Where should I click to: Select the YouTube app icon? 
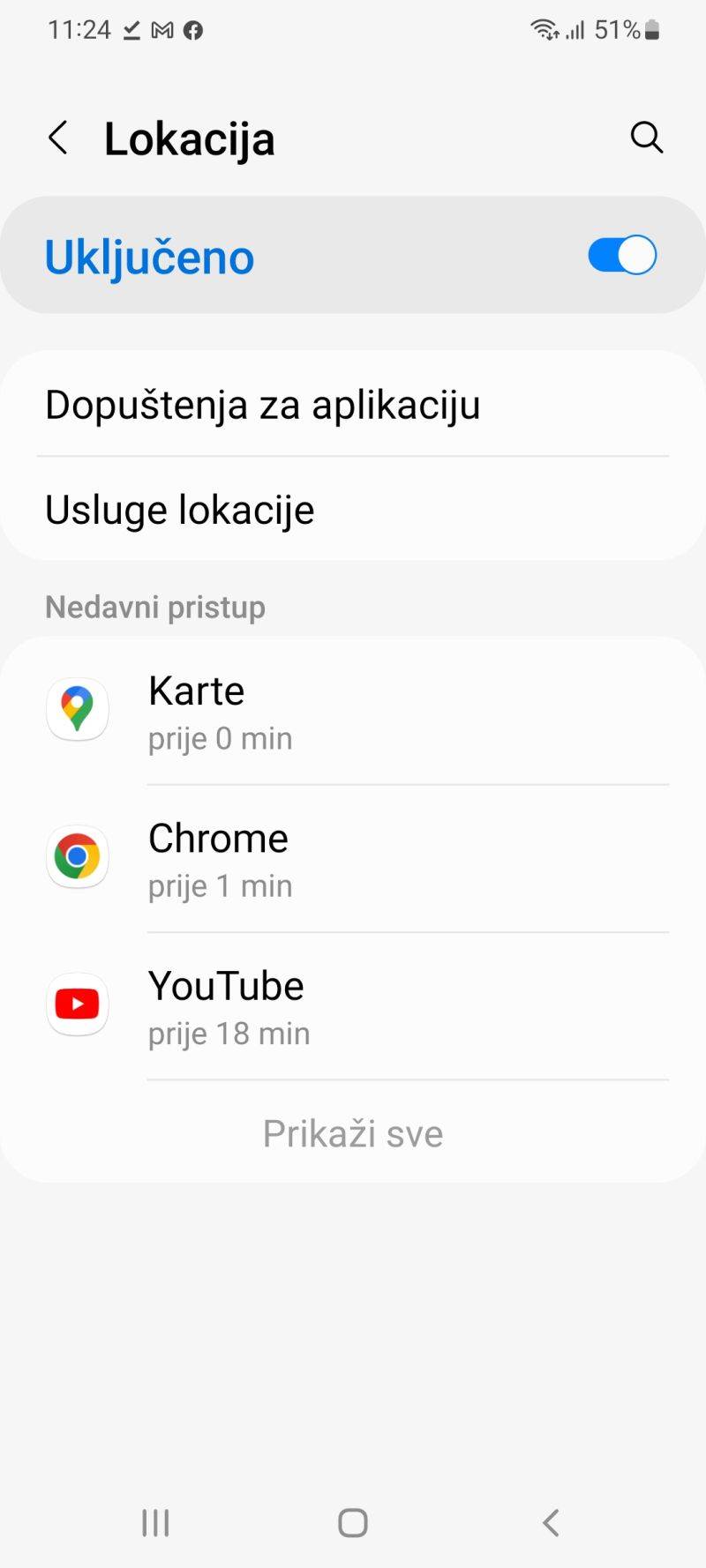pos(77,1004)
